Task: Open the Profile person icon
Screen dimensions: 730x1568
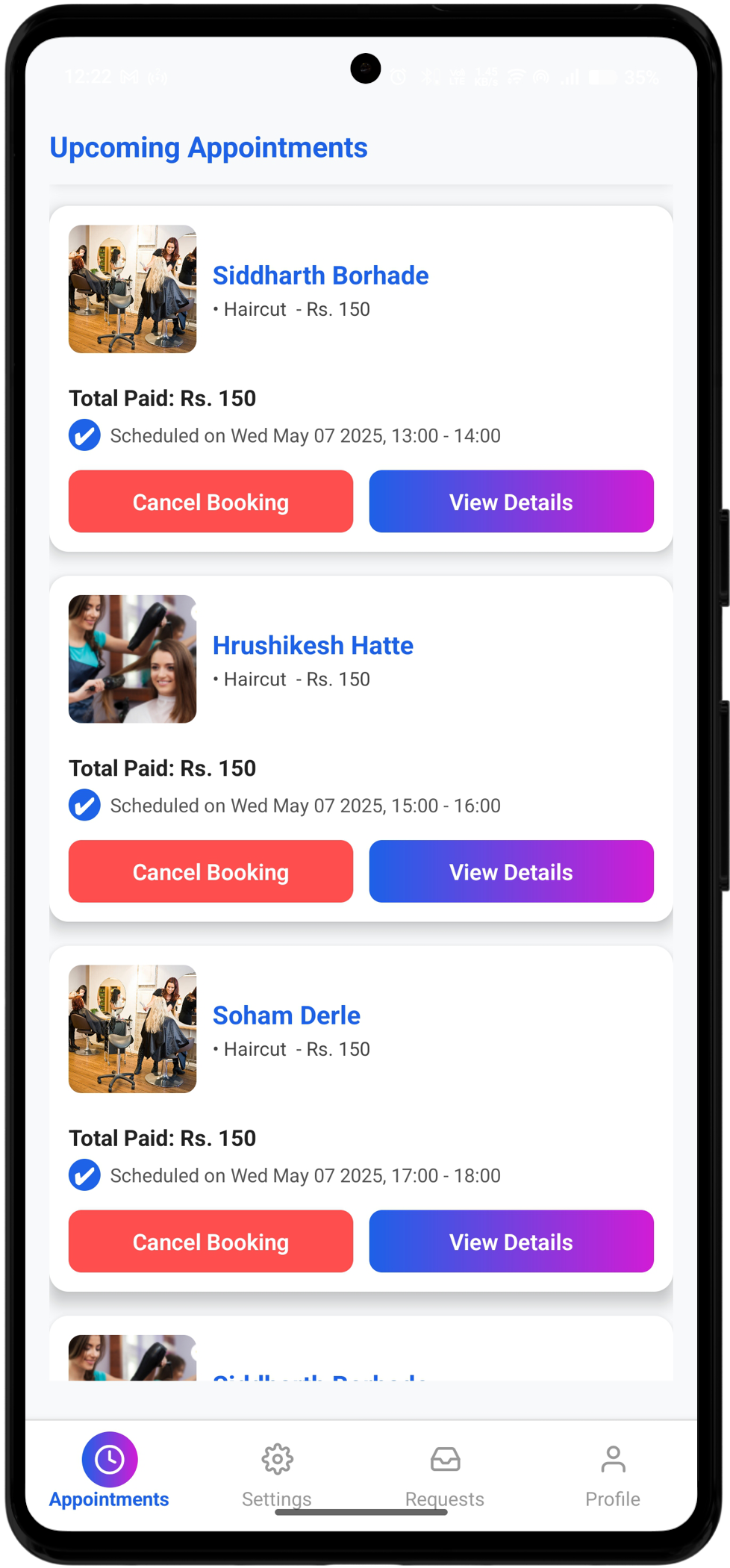Action: pos(613,1458)
